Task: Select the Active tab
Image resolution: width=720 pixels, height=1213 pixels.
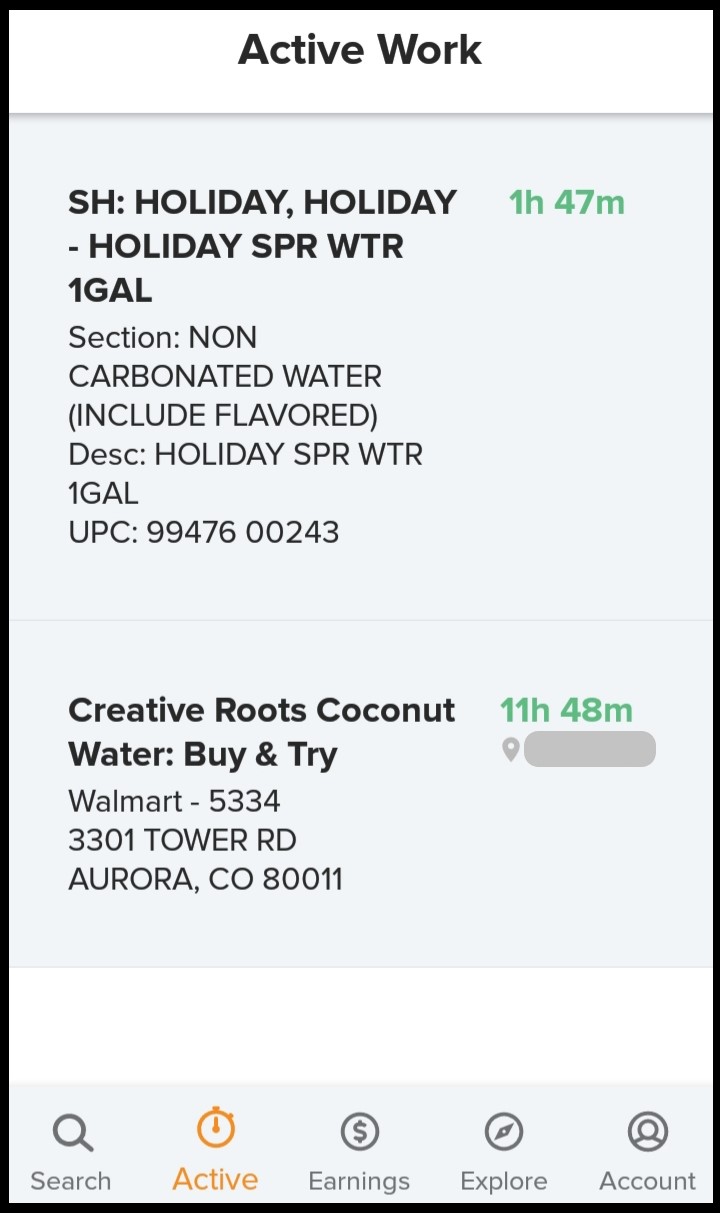Action: click(x=215, y=1152)
